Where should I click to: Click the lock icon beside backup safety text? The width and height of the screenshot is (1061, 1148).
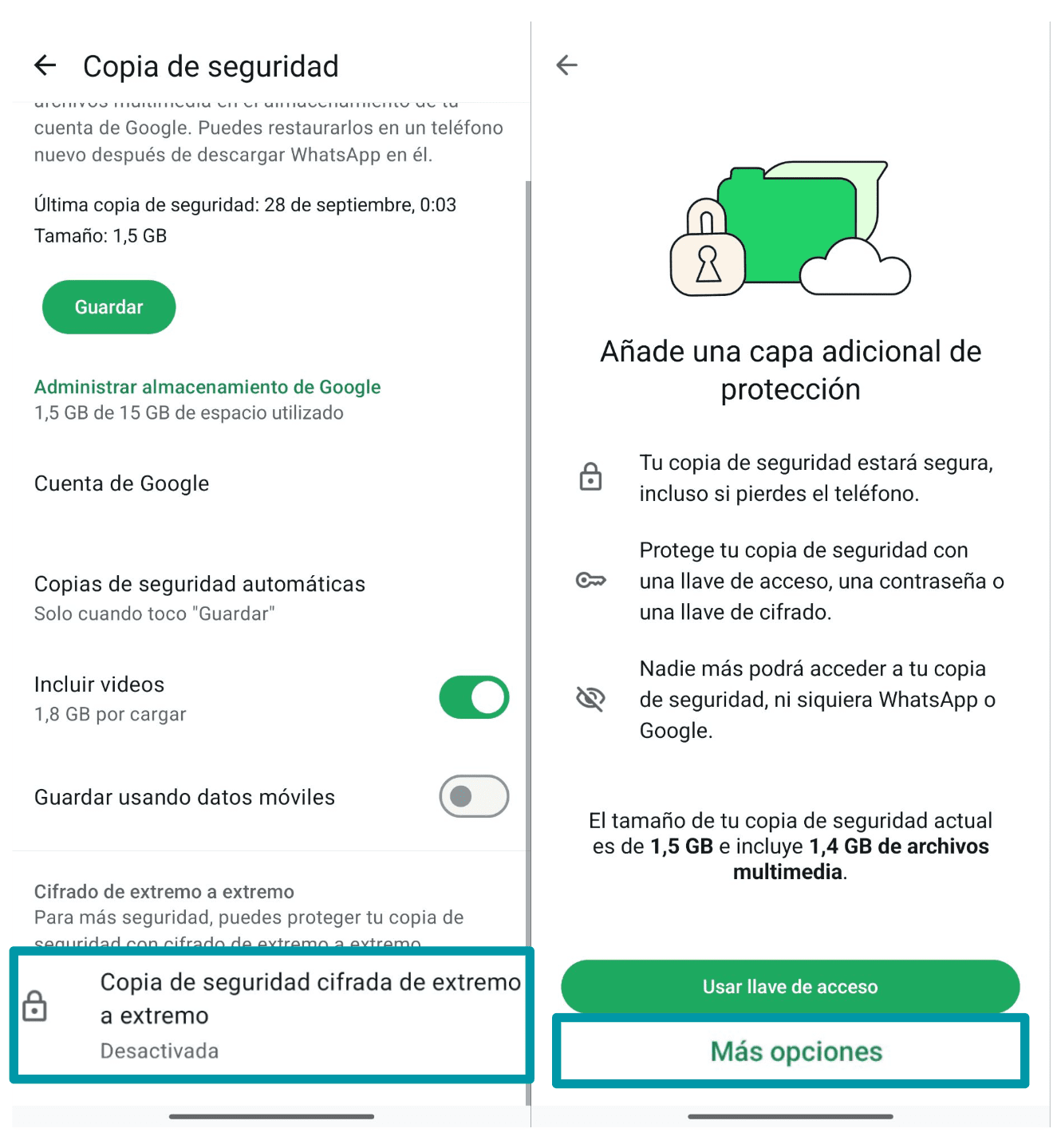(590, 477)
